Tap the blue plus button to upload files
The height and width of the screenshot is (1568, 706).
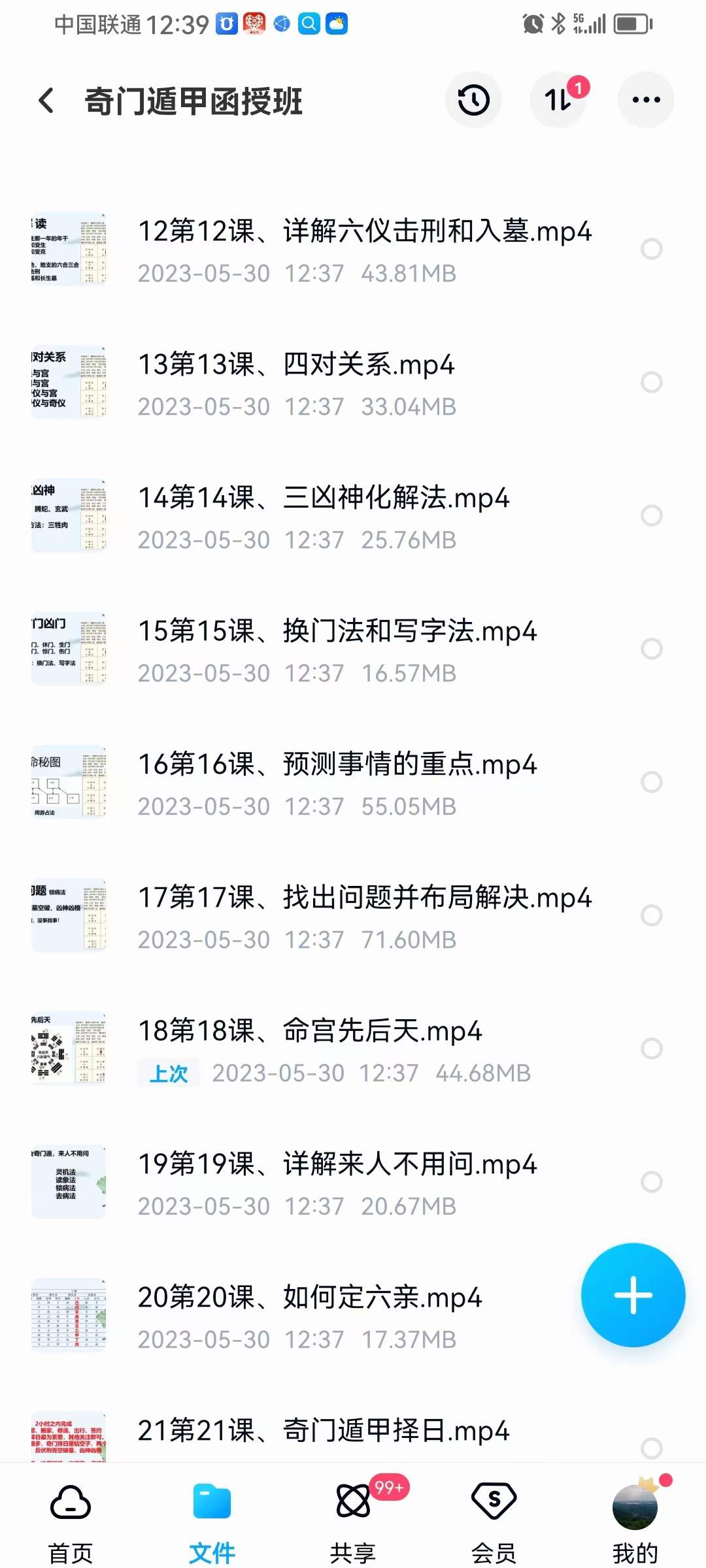pyautogui.click(x=633, y=1297)
